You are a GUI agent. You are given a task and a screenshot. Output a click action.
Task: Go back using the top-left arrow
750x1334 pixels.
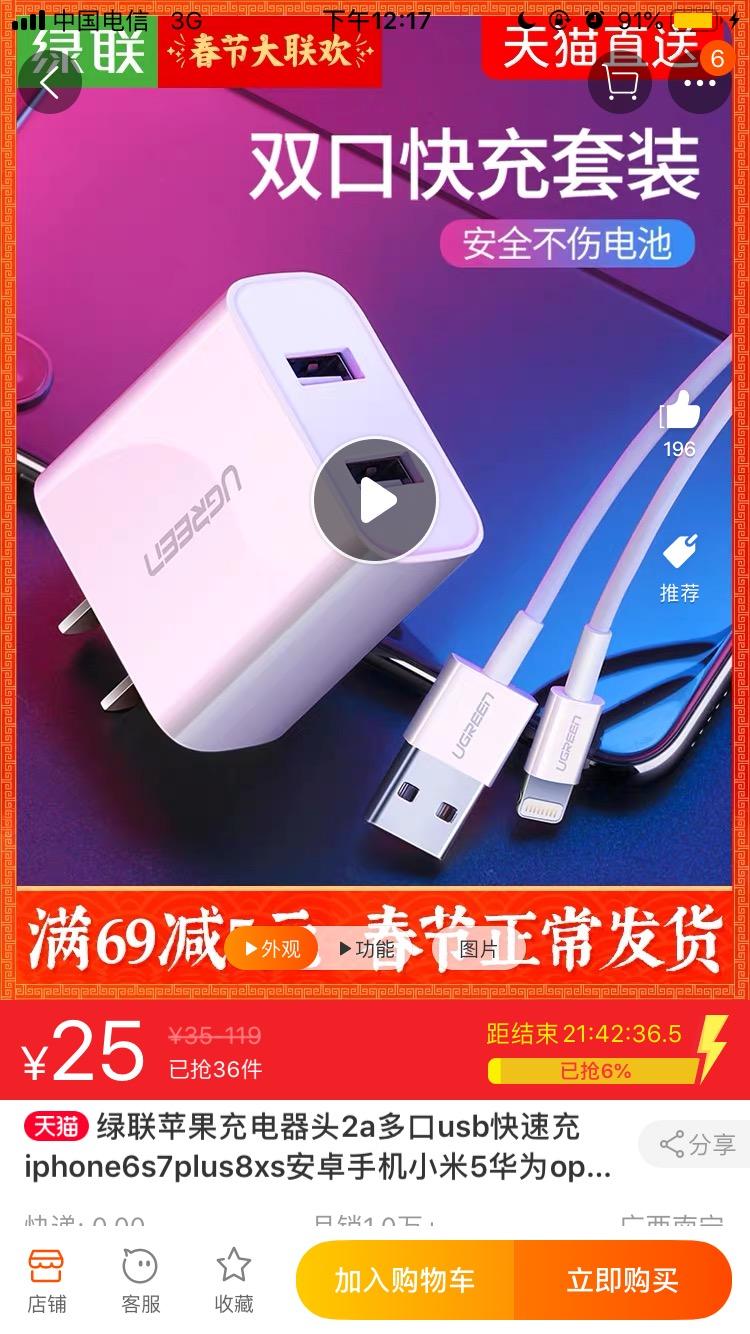[49, 82]
